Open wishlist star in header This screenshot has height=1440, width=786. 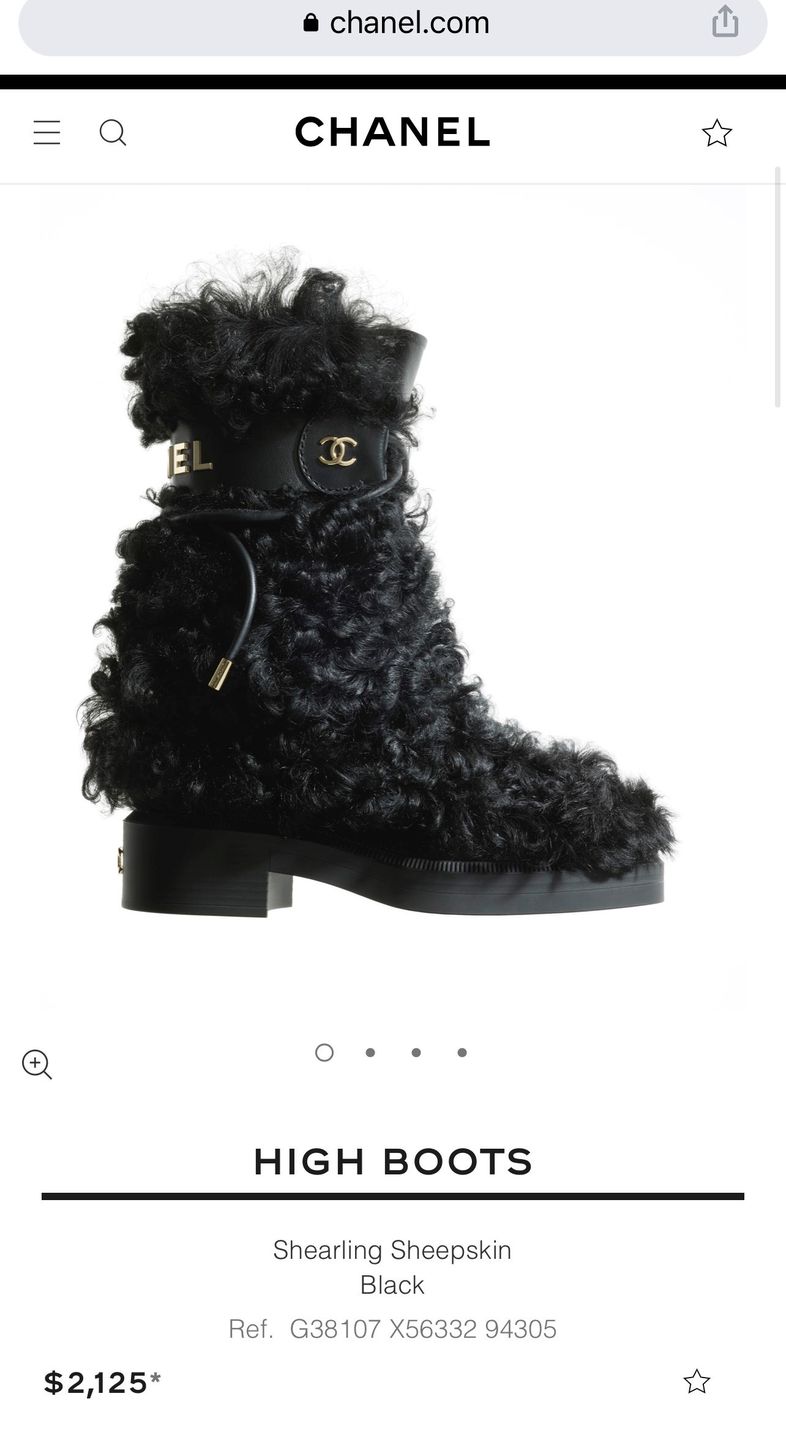point(717,133)
